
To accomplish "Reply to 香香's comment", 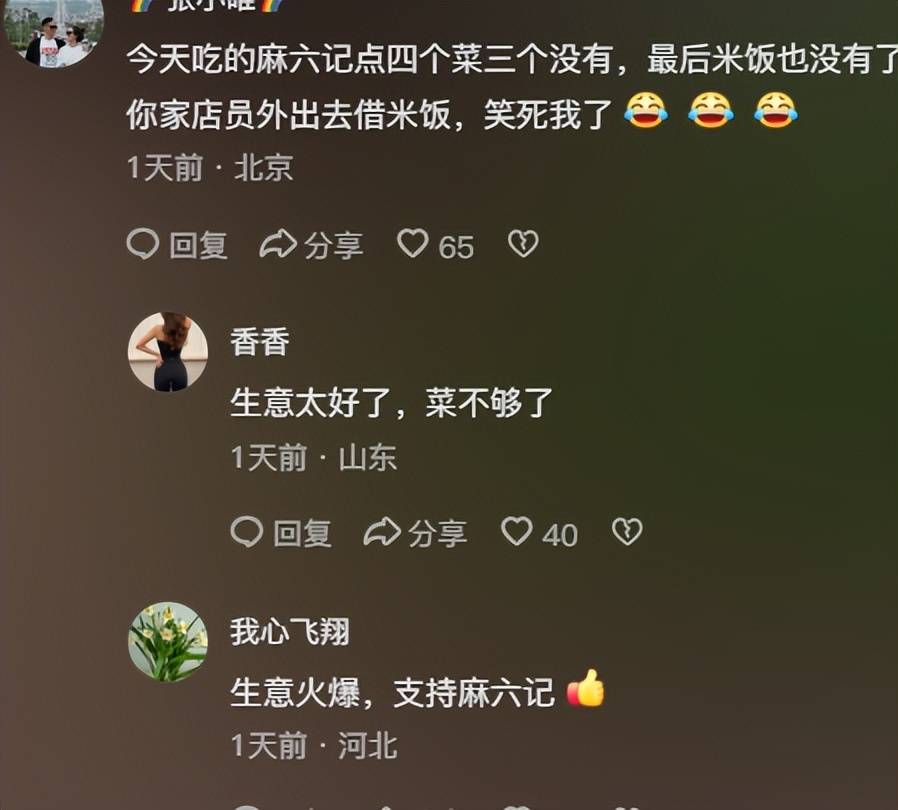I will click(x=281, y=533).
